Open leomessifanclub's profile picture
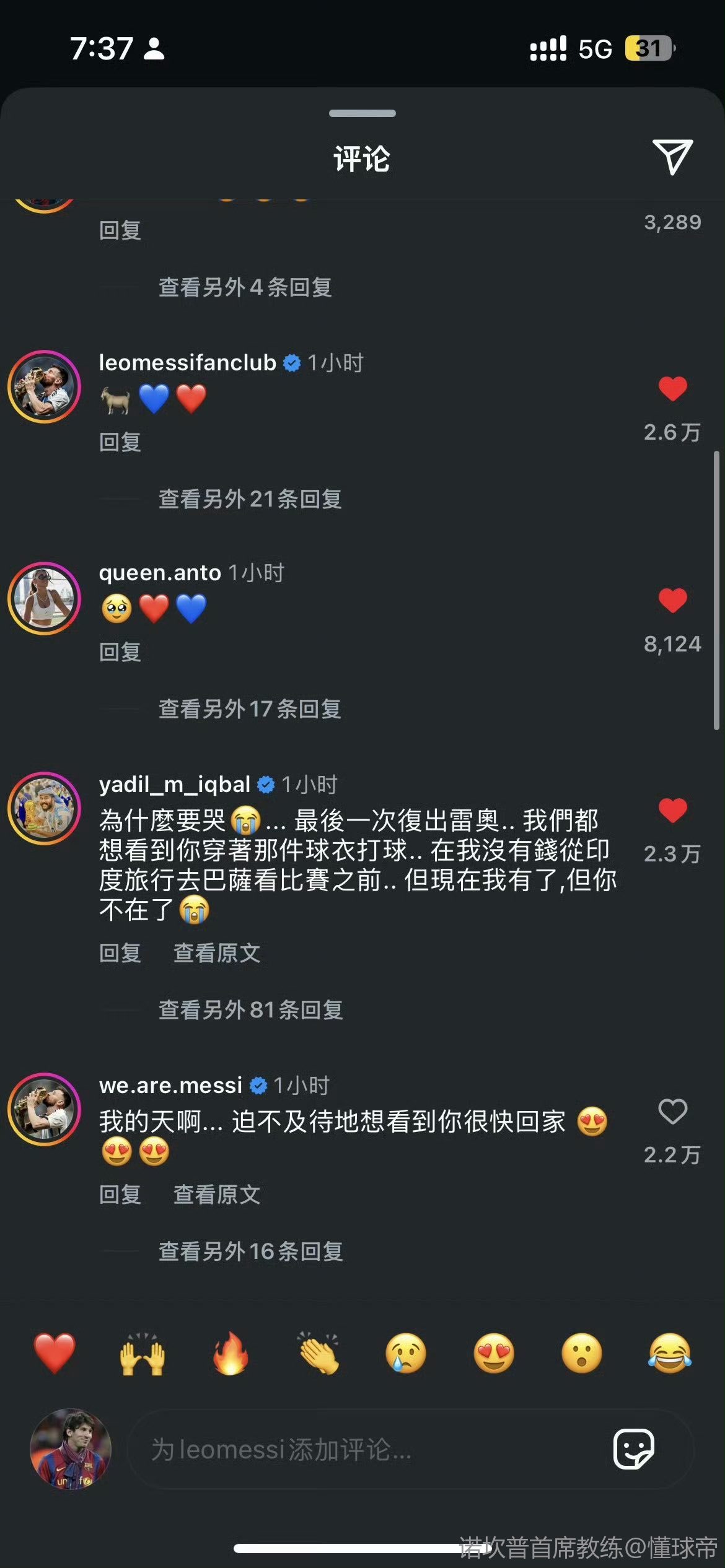Screen dimensions: 725x1568 pyautogui.click(x=44, y=387)
